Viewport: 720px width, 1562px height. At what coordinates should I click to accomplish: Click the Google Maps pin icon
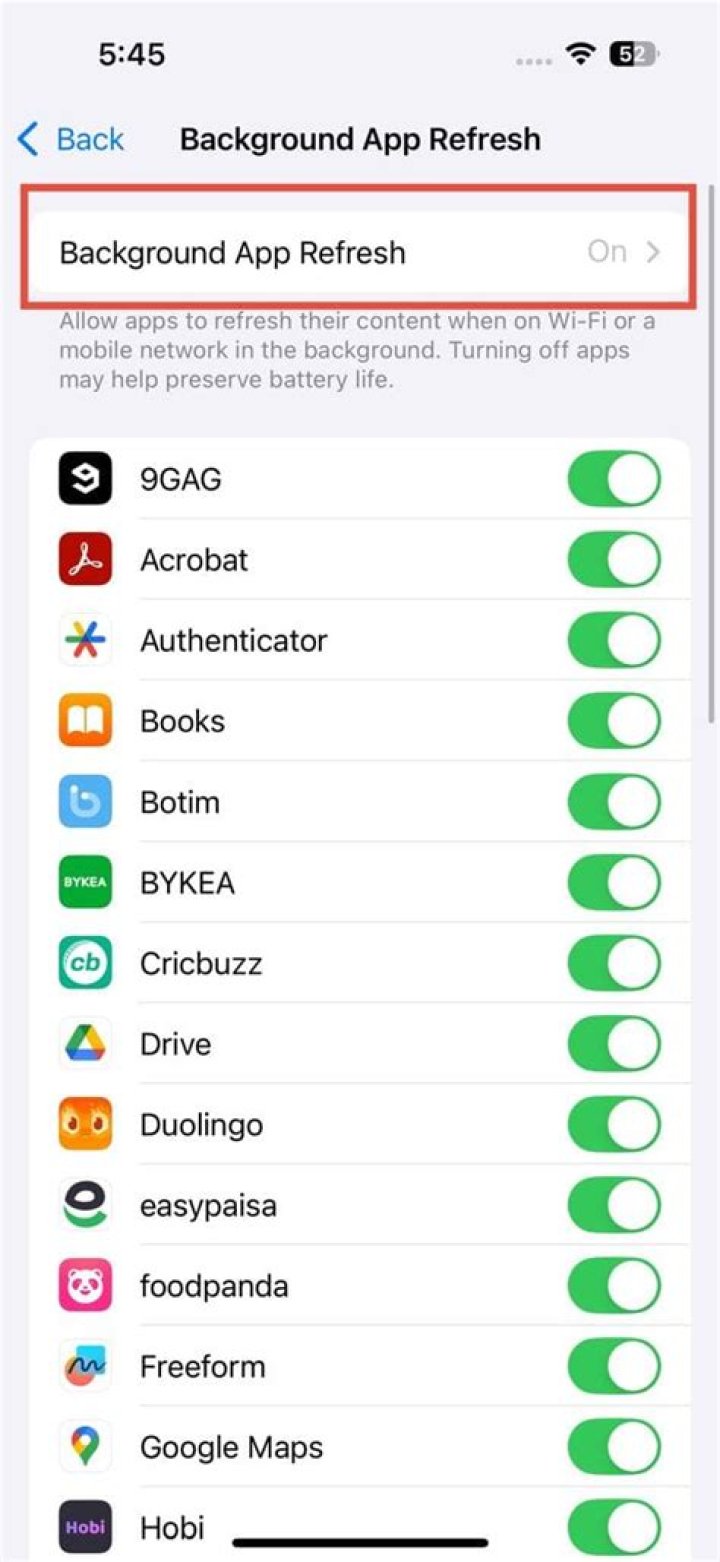[85, 1446]
